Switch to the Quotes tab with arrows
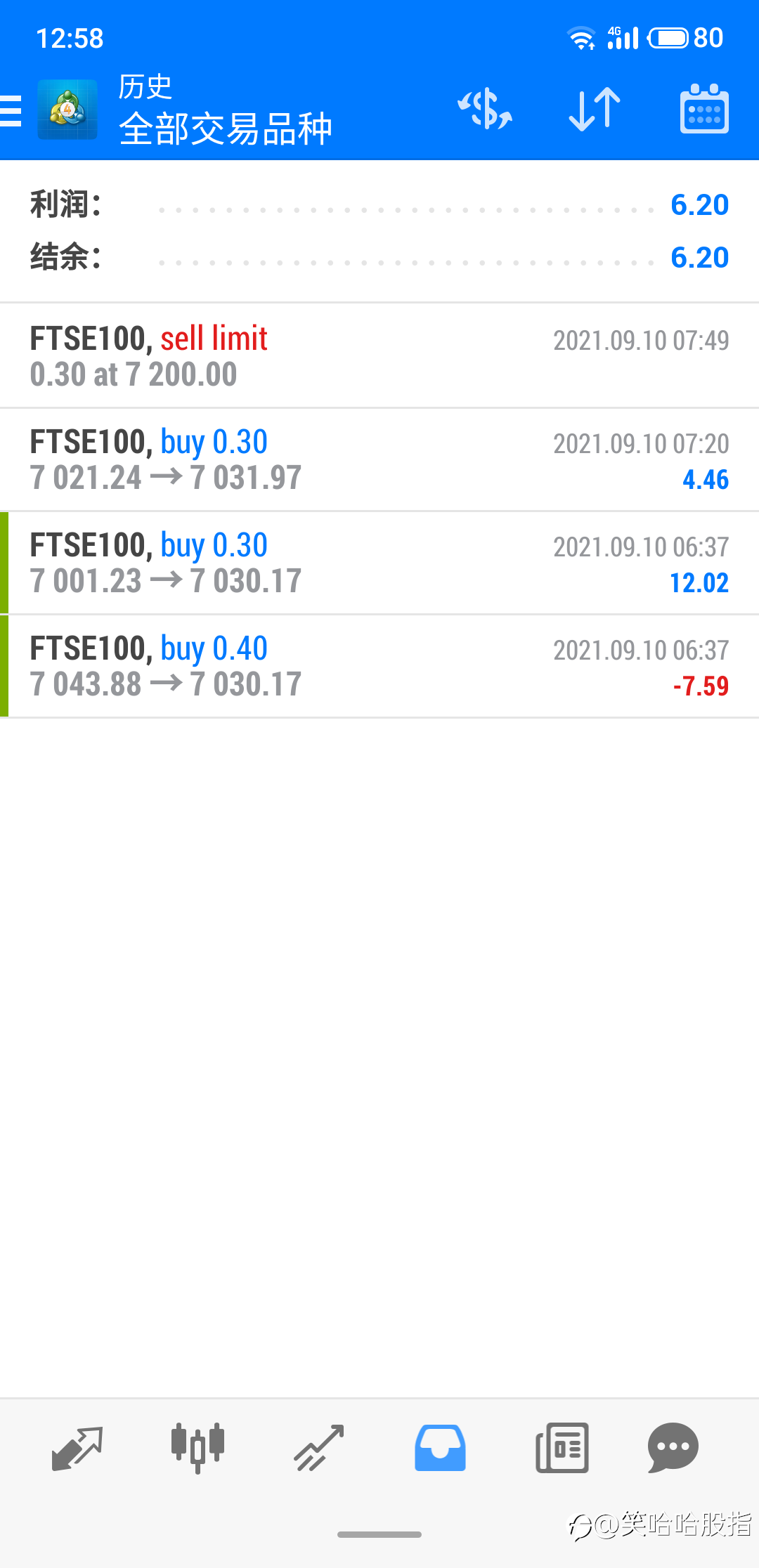 (77, 1448)
